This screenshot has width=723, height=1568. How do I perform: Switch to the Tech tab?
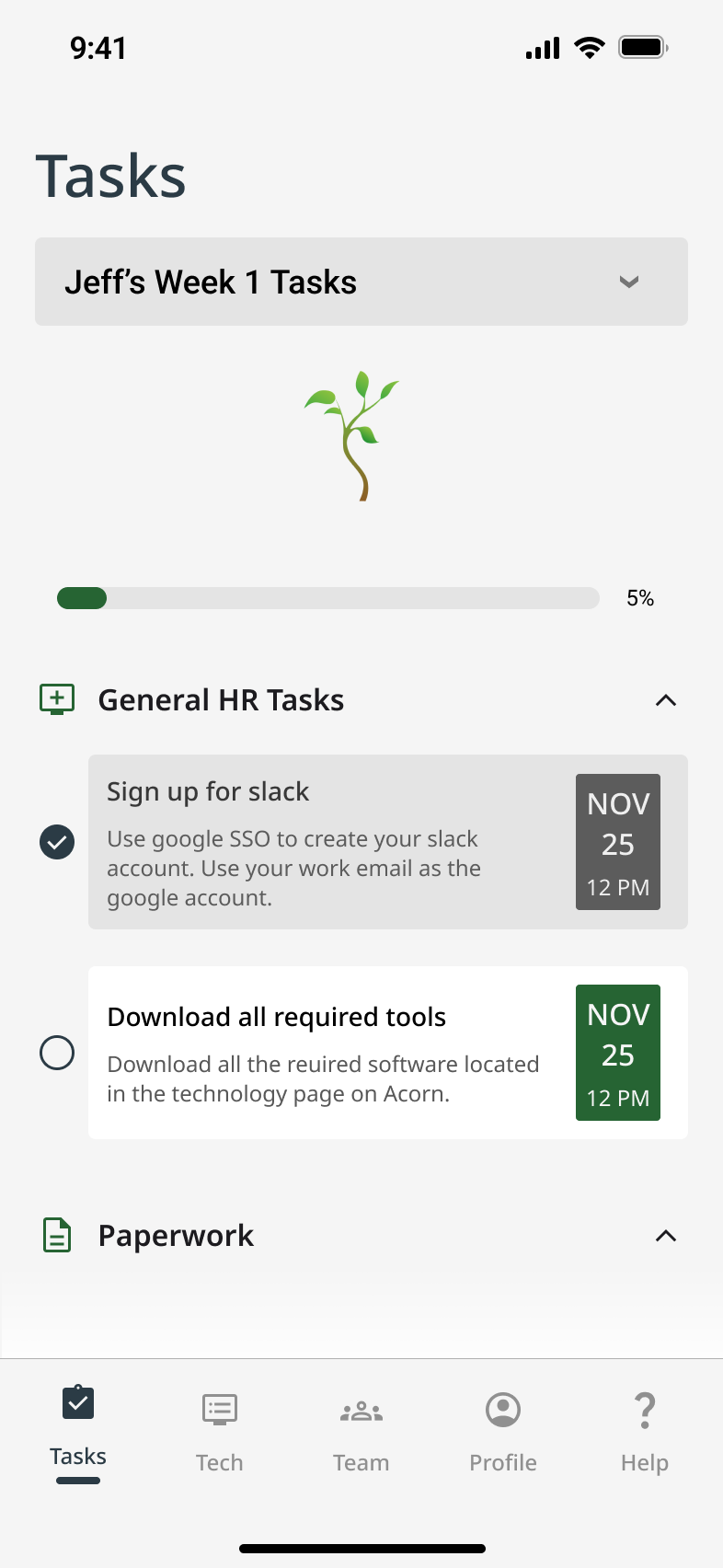pyautogui.click(x=220, y=1431)
